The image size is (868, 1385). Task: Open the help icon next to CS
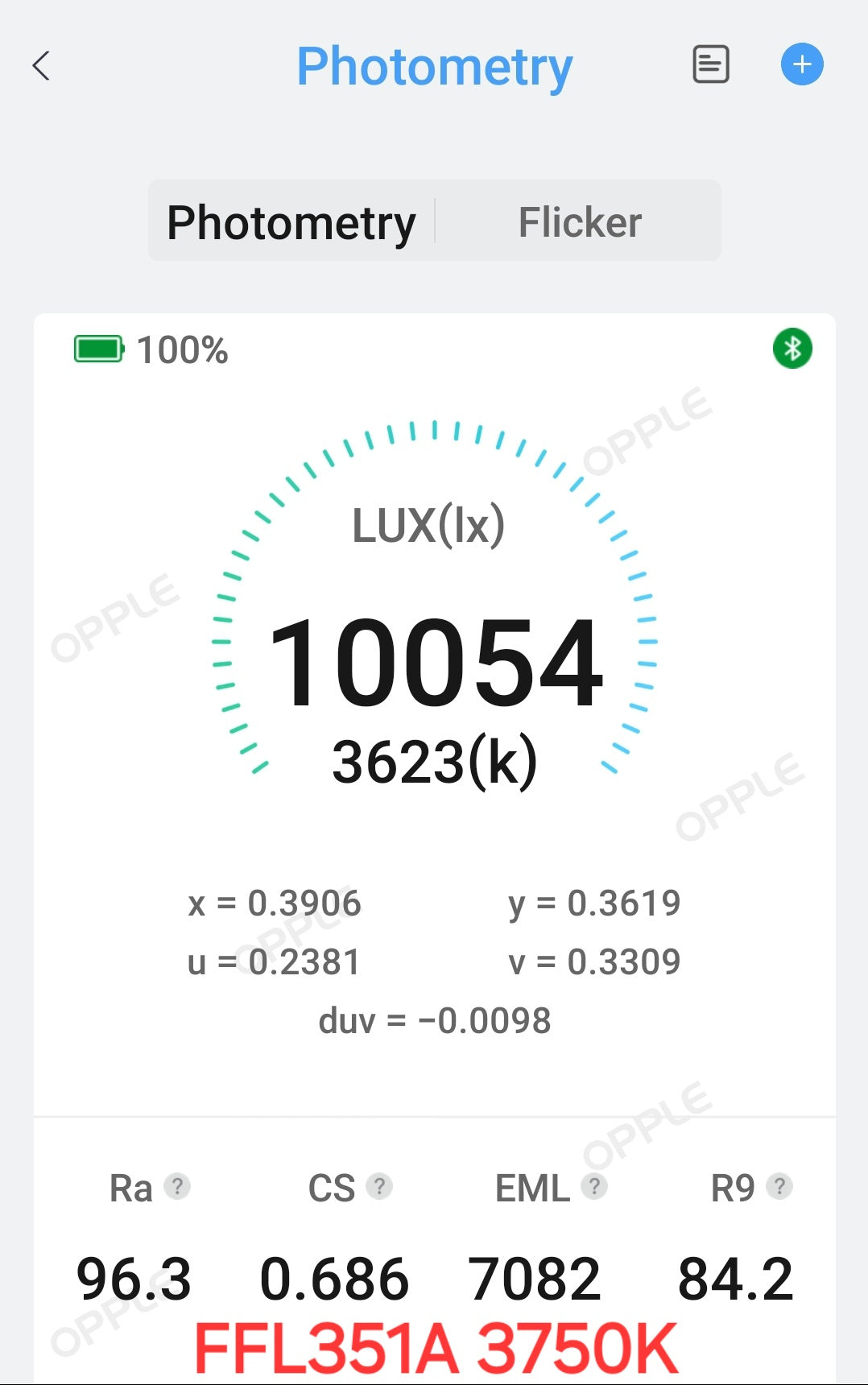click(x=378, y=1186)
